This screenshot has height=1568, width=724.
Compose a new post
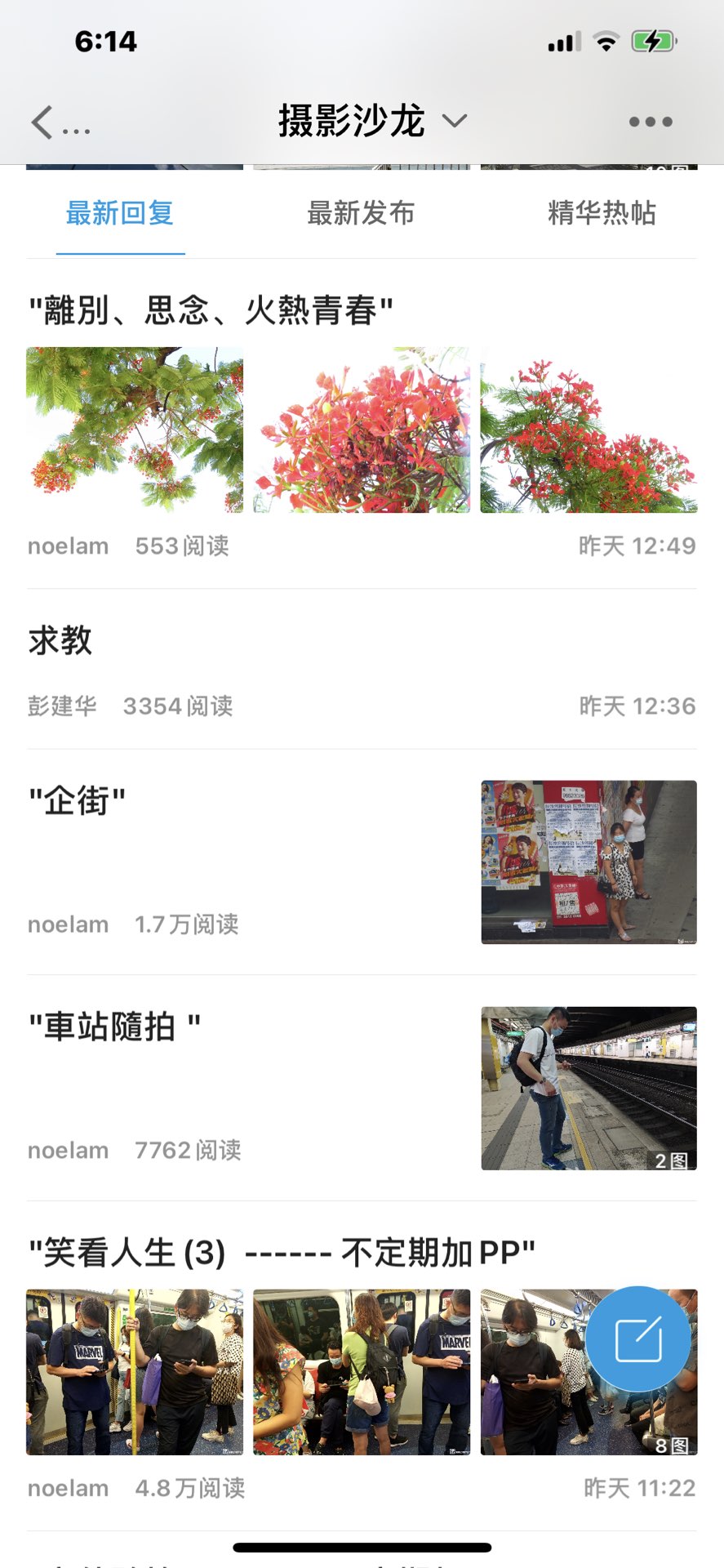click(x=638, y=1339)
